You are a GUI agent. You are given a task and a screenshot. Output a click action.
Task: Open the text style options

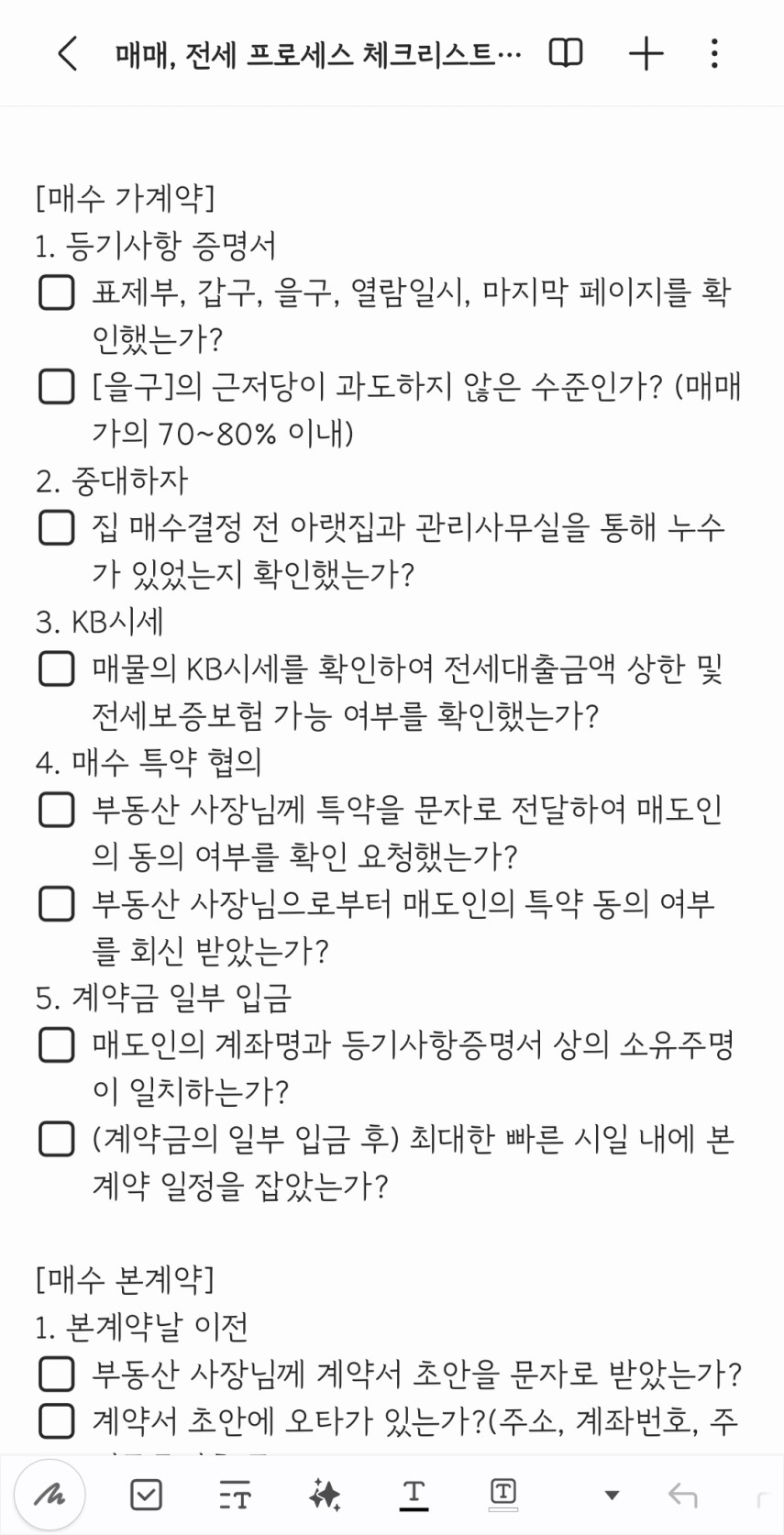(235, 1495)
